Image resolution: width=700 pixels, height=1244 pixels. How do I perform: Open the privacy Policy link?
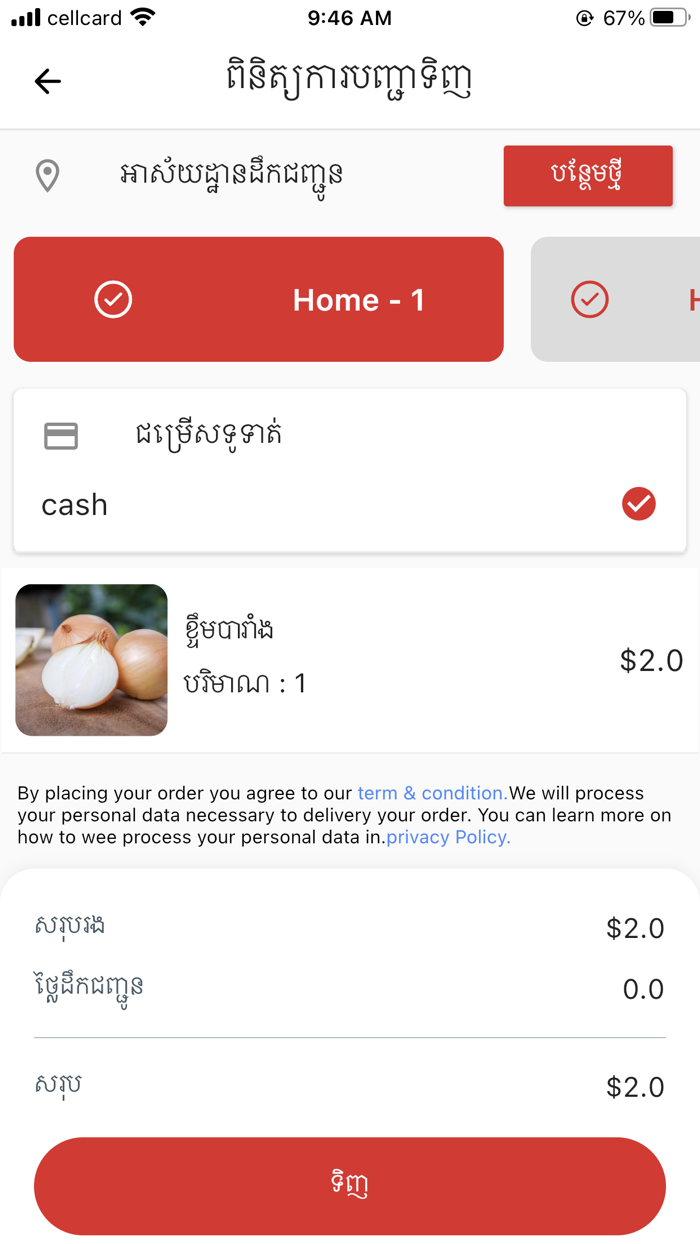pyautogui.click(x=448, y=837)
